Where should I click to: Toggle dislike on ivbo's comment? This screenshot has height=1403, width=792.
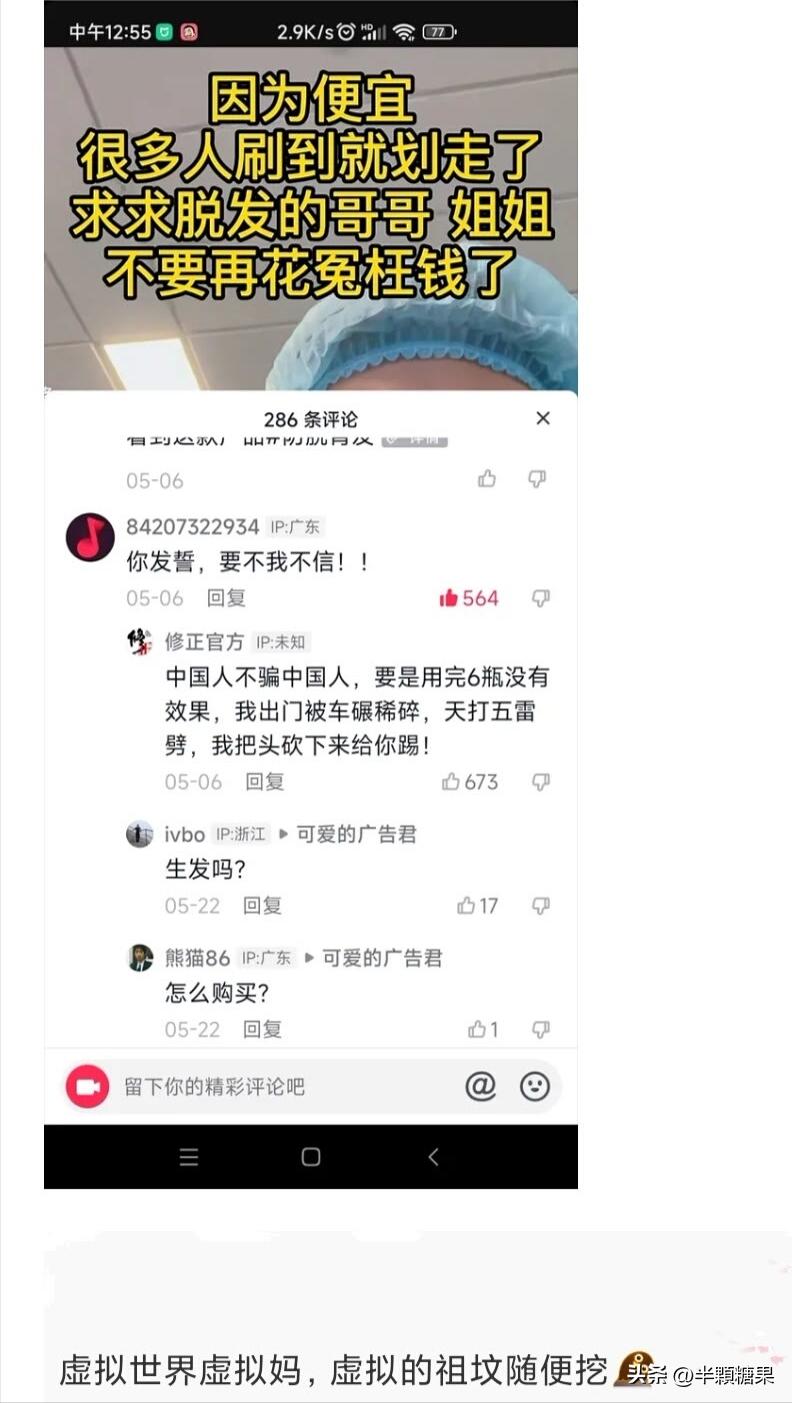point(541,905)
